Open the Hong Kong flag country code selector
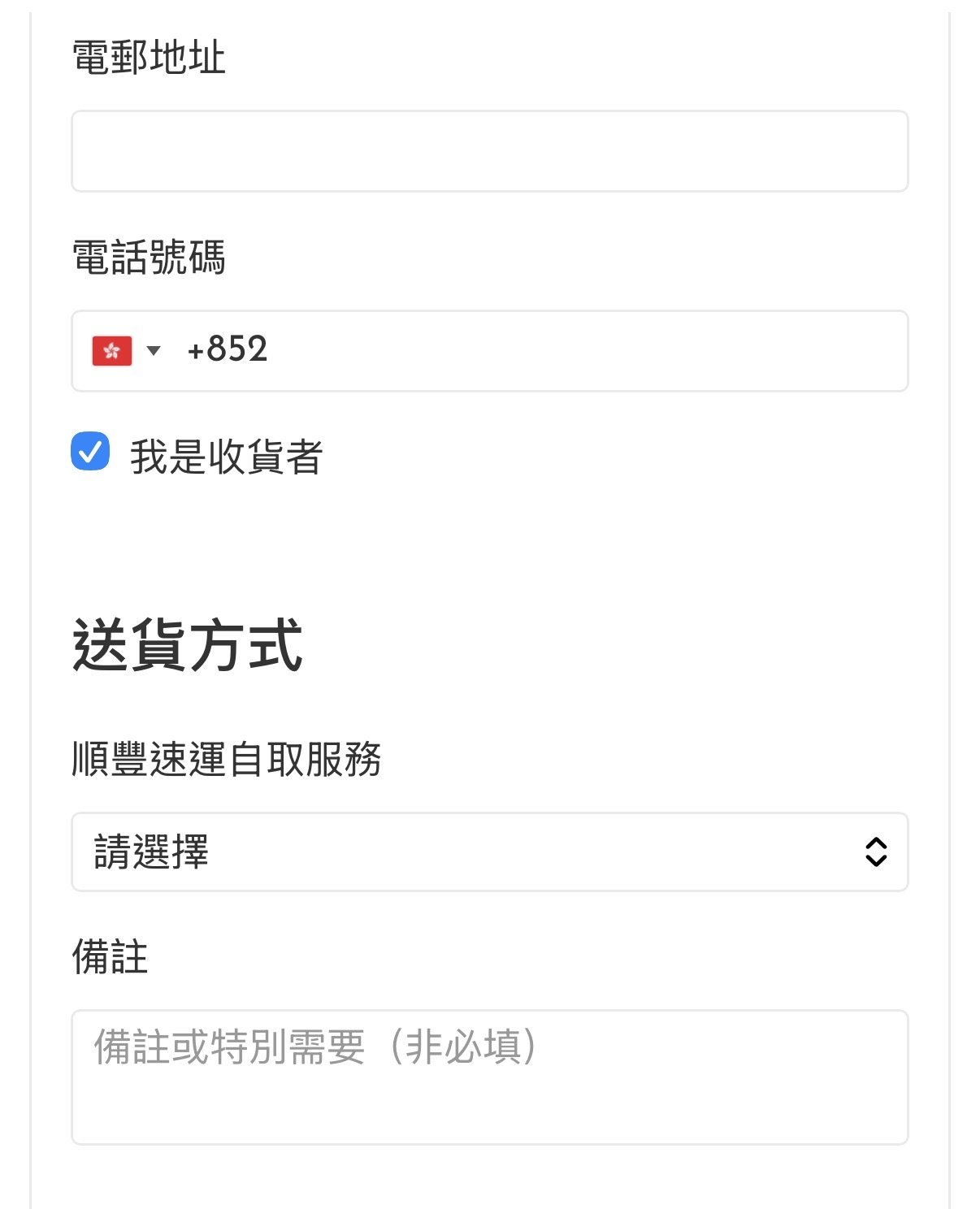 click(127, 351)
